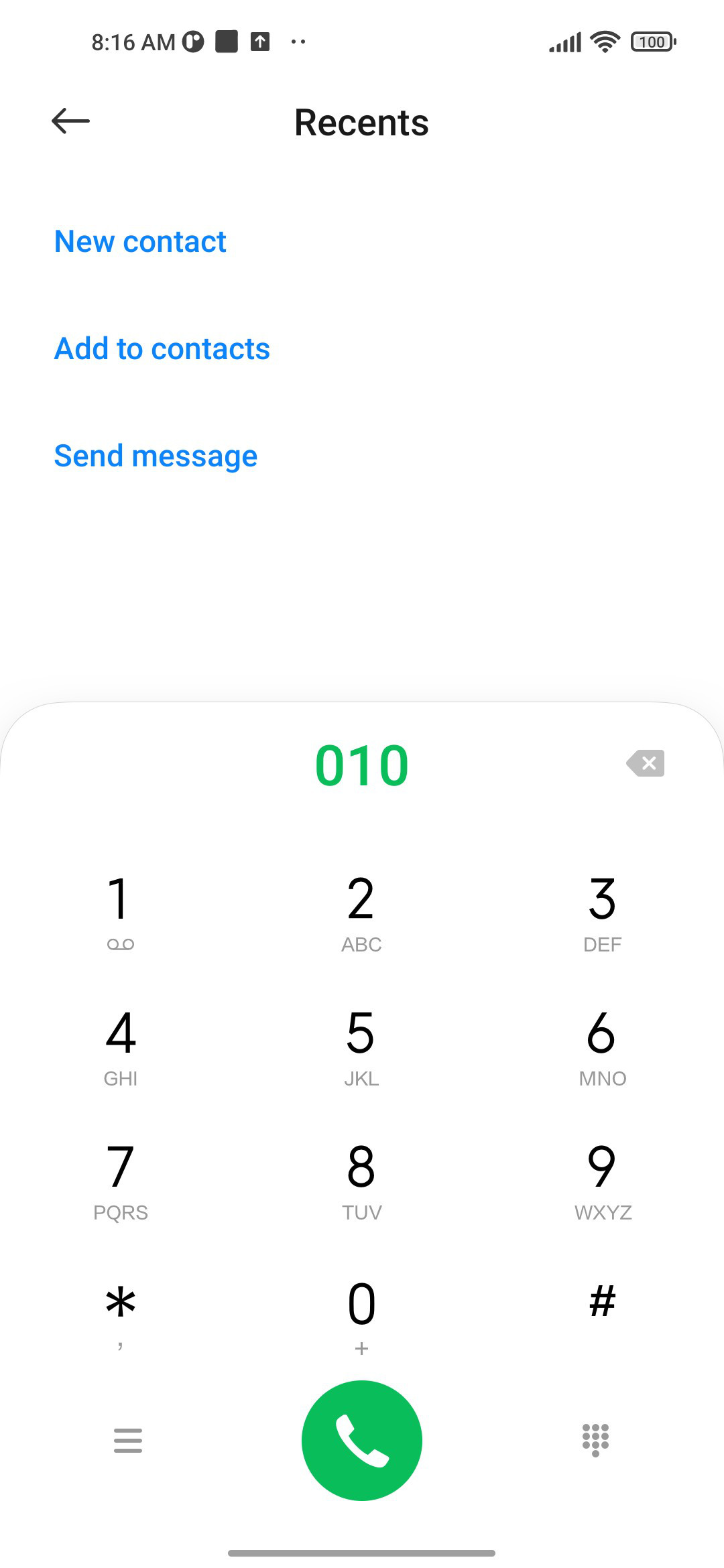
Task: Enter digit 6 MNO
Action: (602, 1045)
